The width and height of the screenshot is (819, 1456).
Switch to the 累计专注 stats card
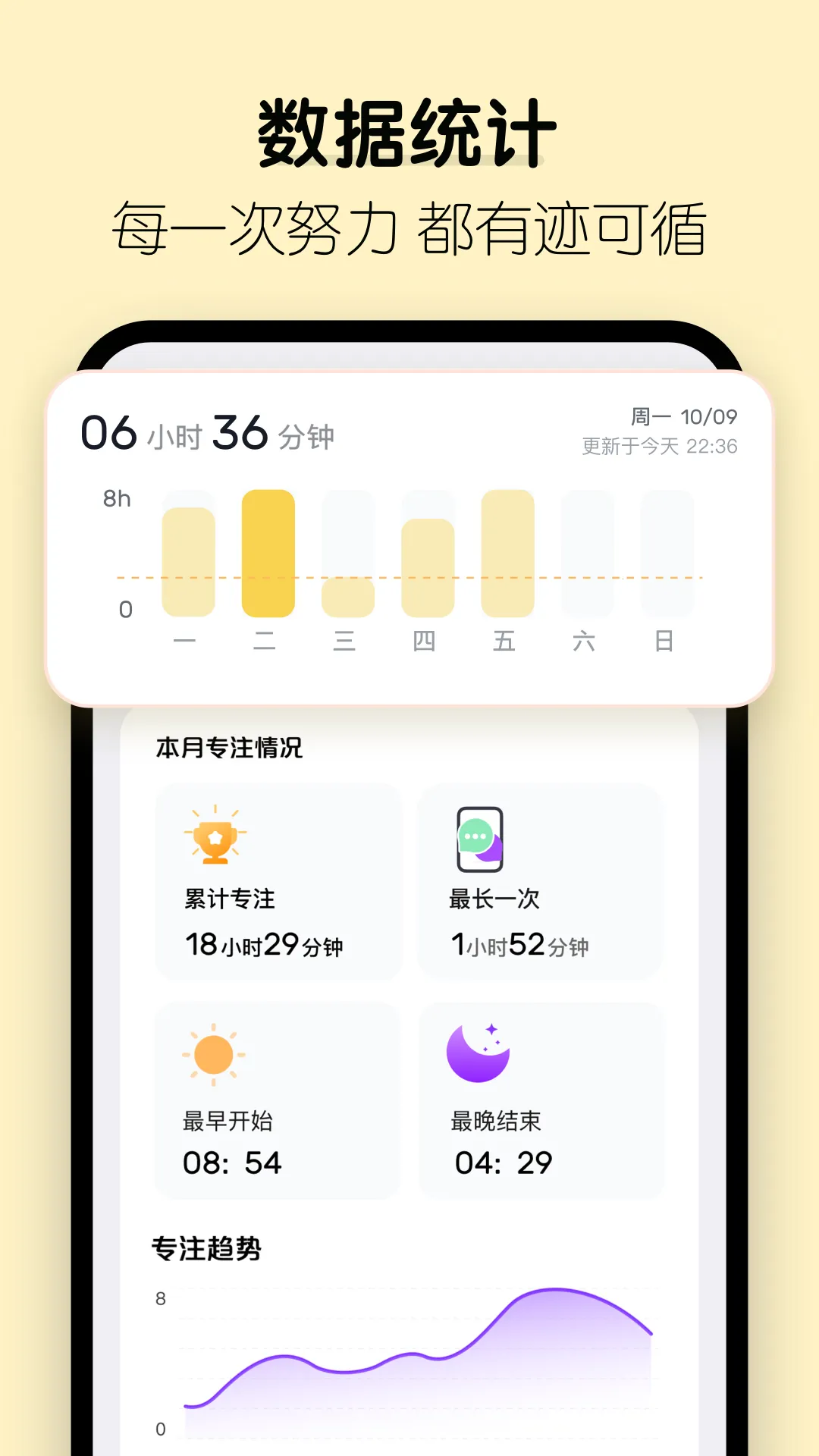[x=278, y=881]
